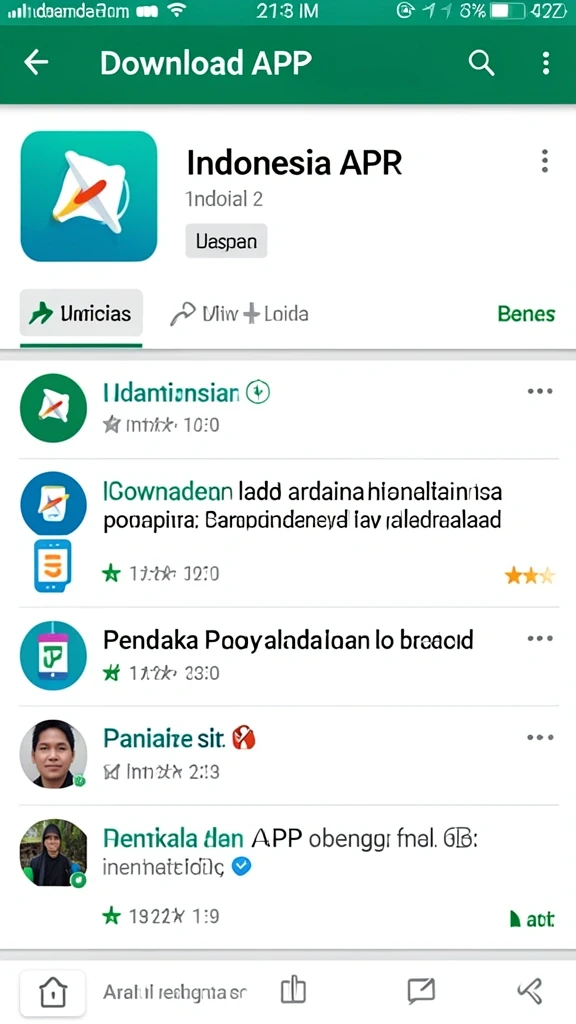
Task: Open the app bar overflow menu
Action: click(x=545, y=63)
